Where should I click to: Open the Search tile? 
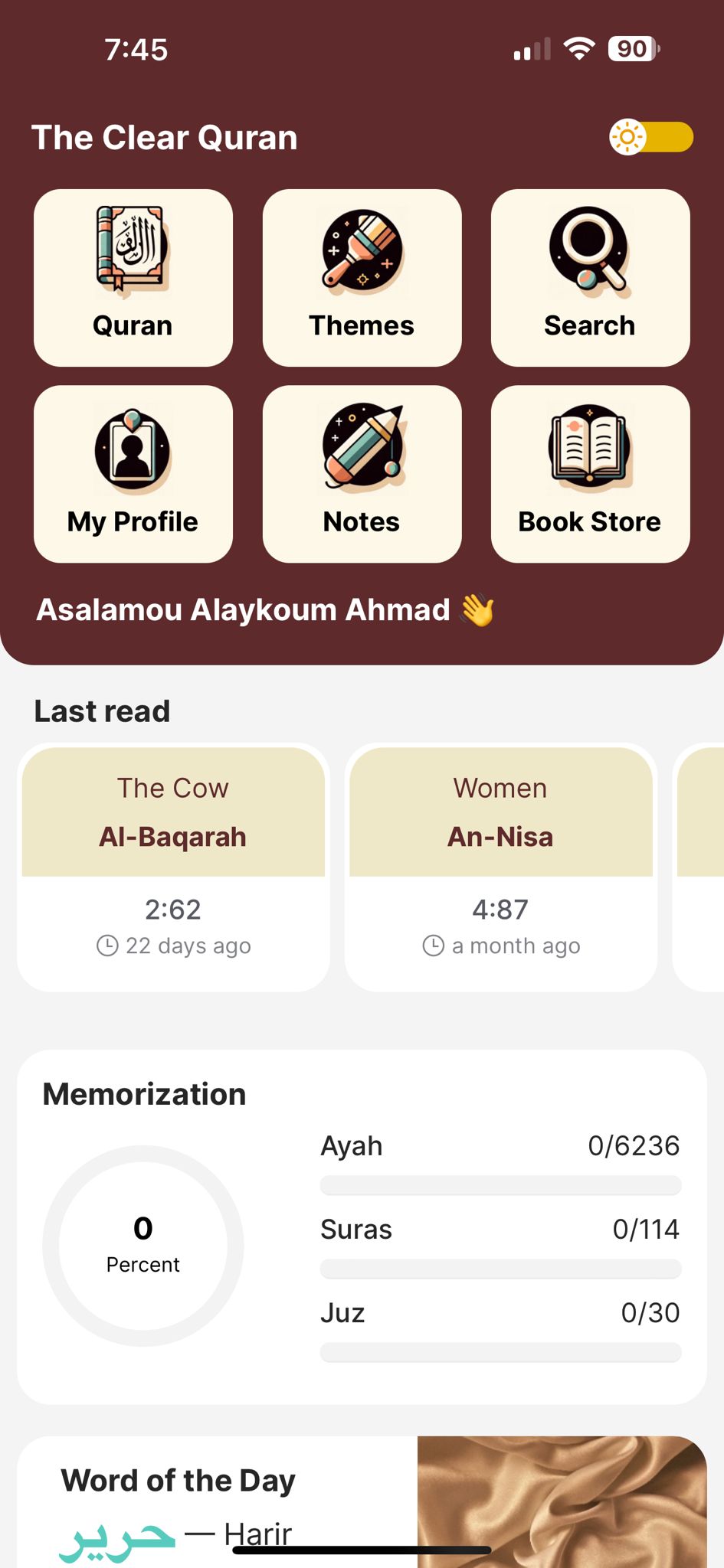point(590,278)
